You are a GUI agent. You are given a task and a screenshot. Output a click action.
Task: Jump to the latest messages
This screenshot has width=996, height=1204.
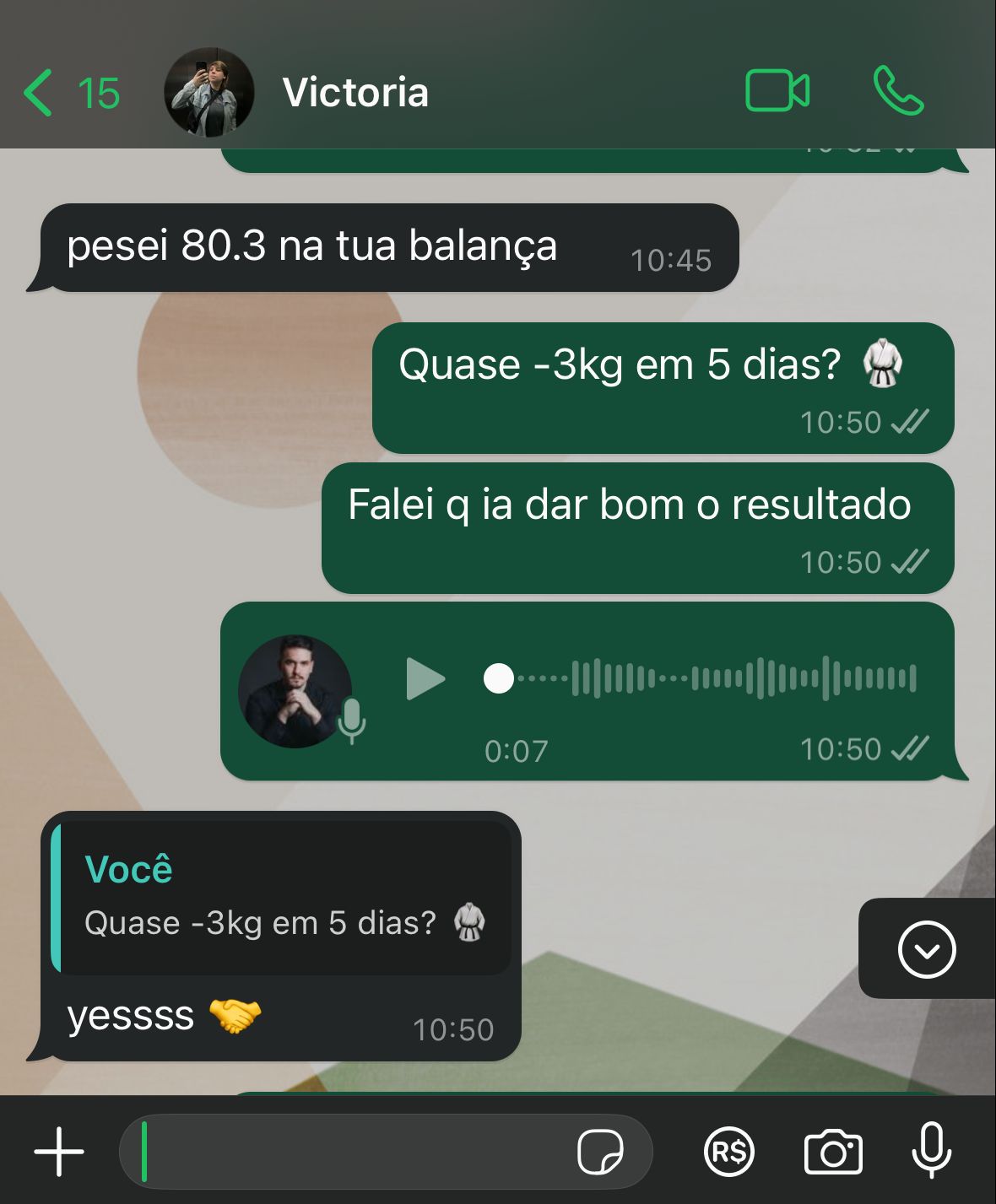(x=926, y=949)
